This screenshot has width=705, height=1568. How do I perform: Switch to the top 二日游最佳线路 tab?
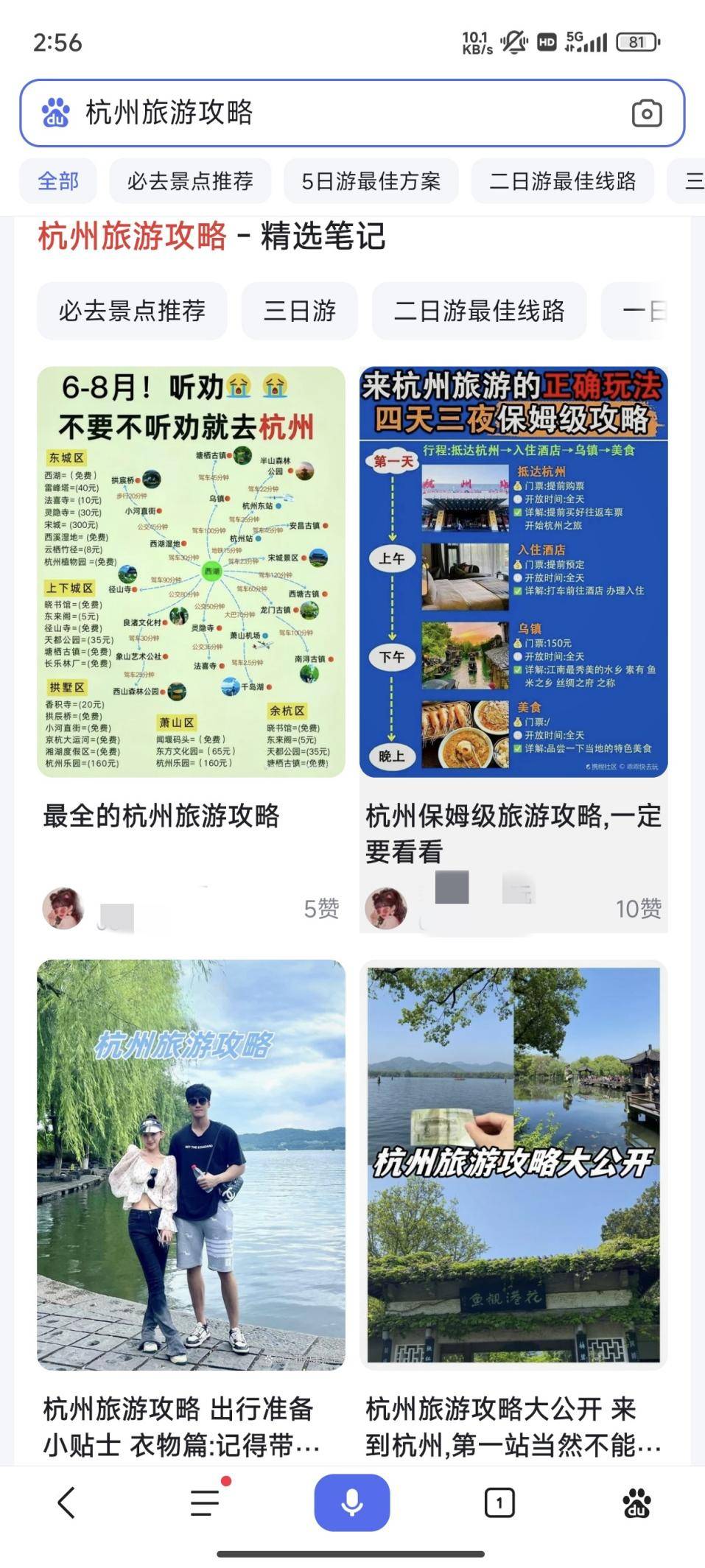click(562, 181)
